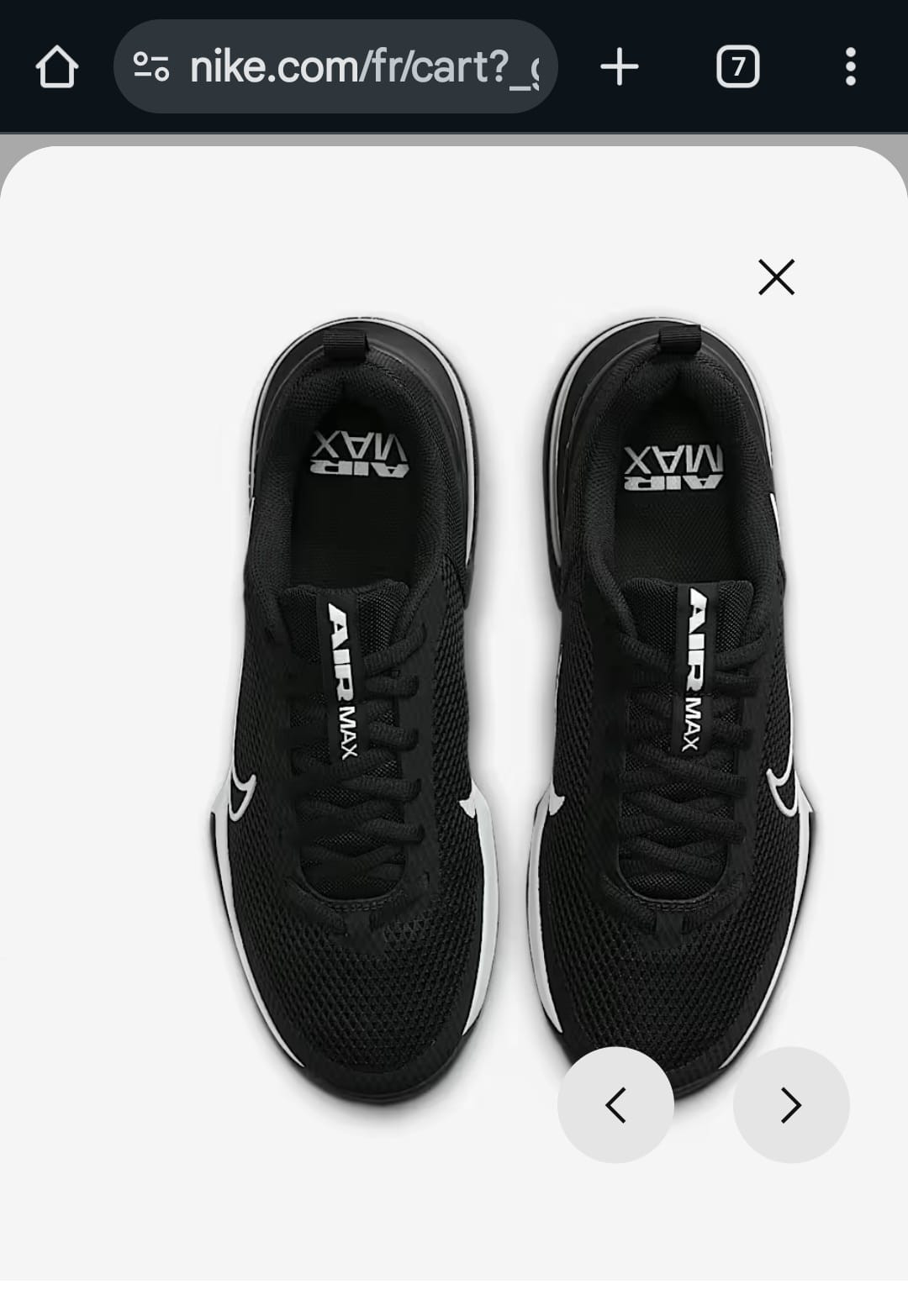View site information icon in address bar

coord(152,67)
